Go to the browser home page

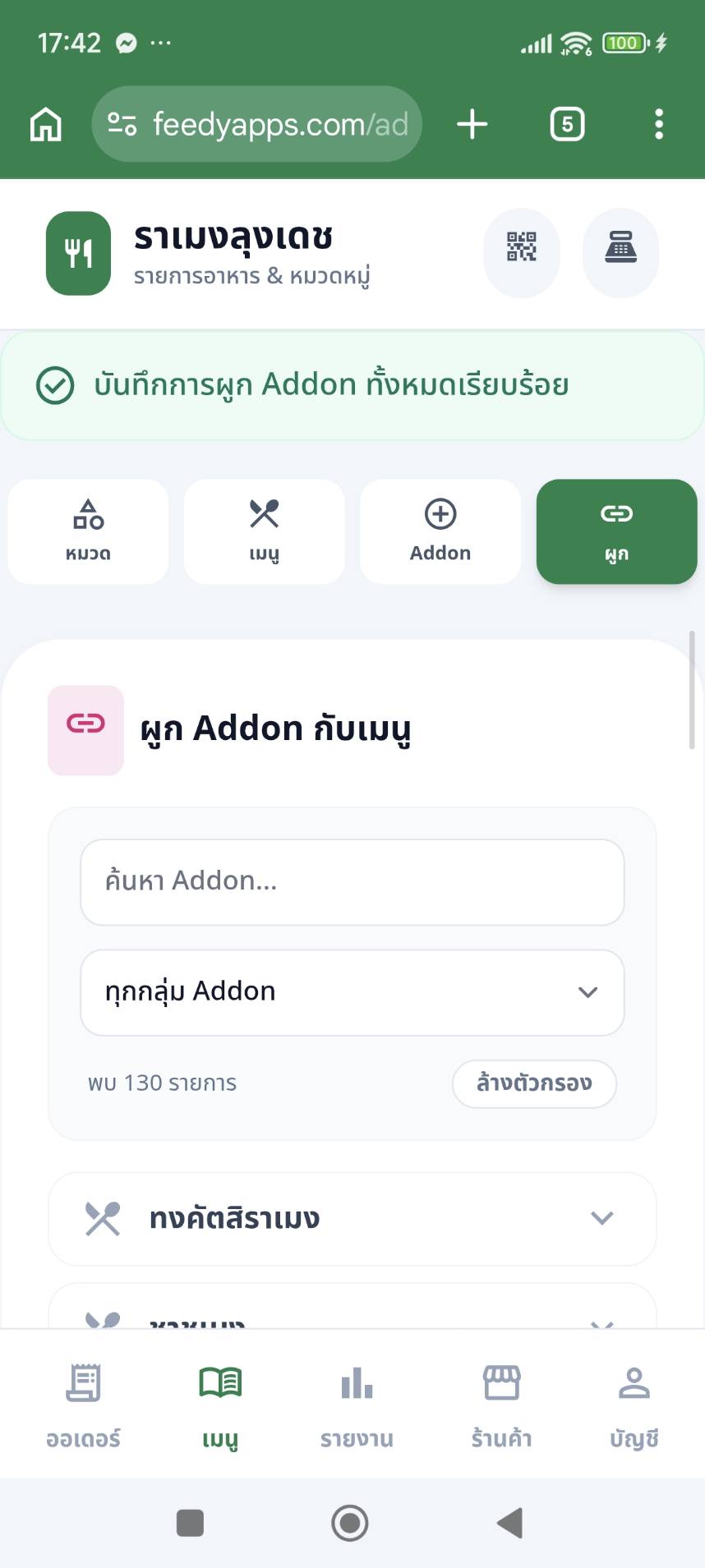pyautogui.click(x=46, y=125)
